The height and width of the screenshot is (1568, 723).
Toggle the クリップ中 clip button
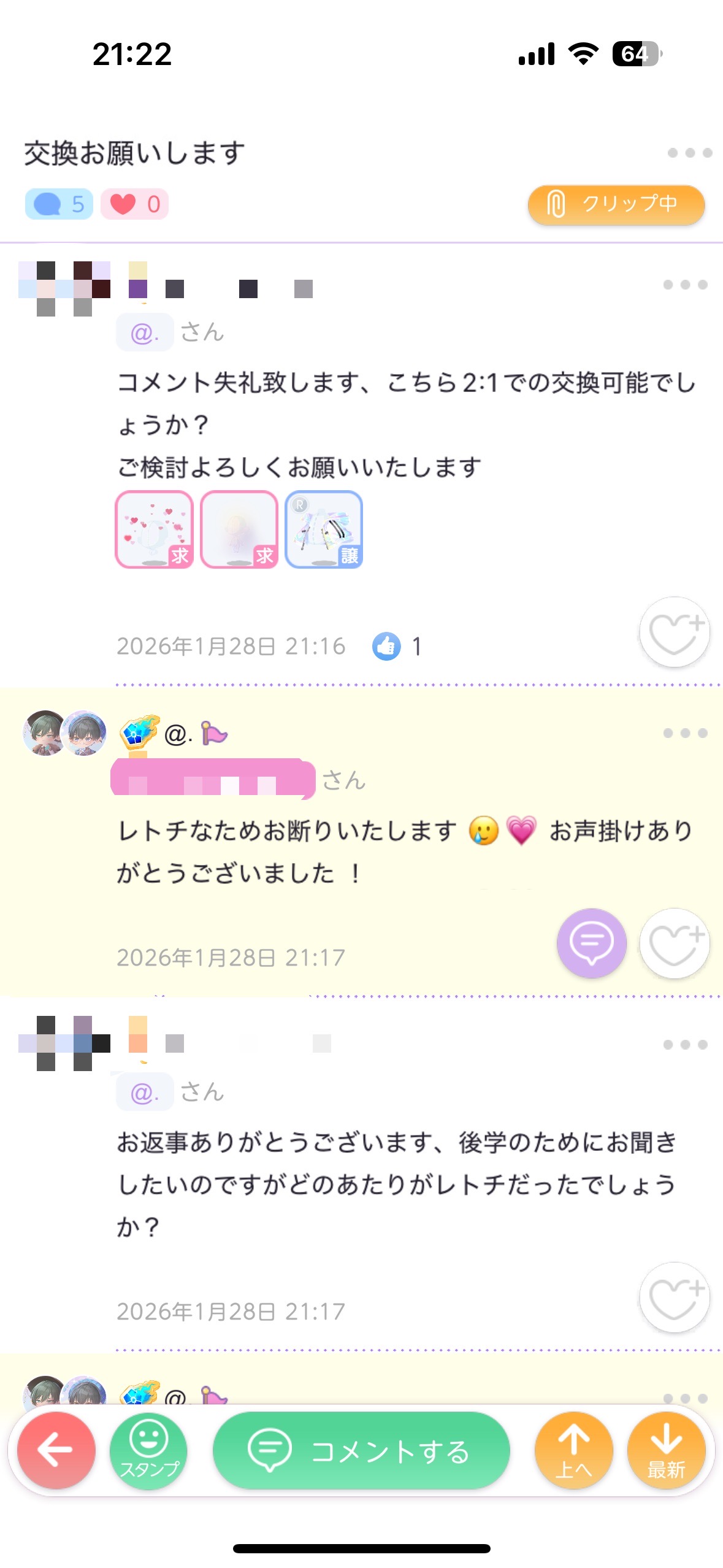click(616, 204)
